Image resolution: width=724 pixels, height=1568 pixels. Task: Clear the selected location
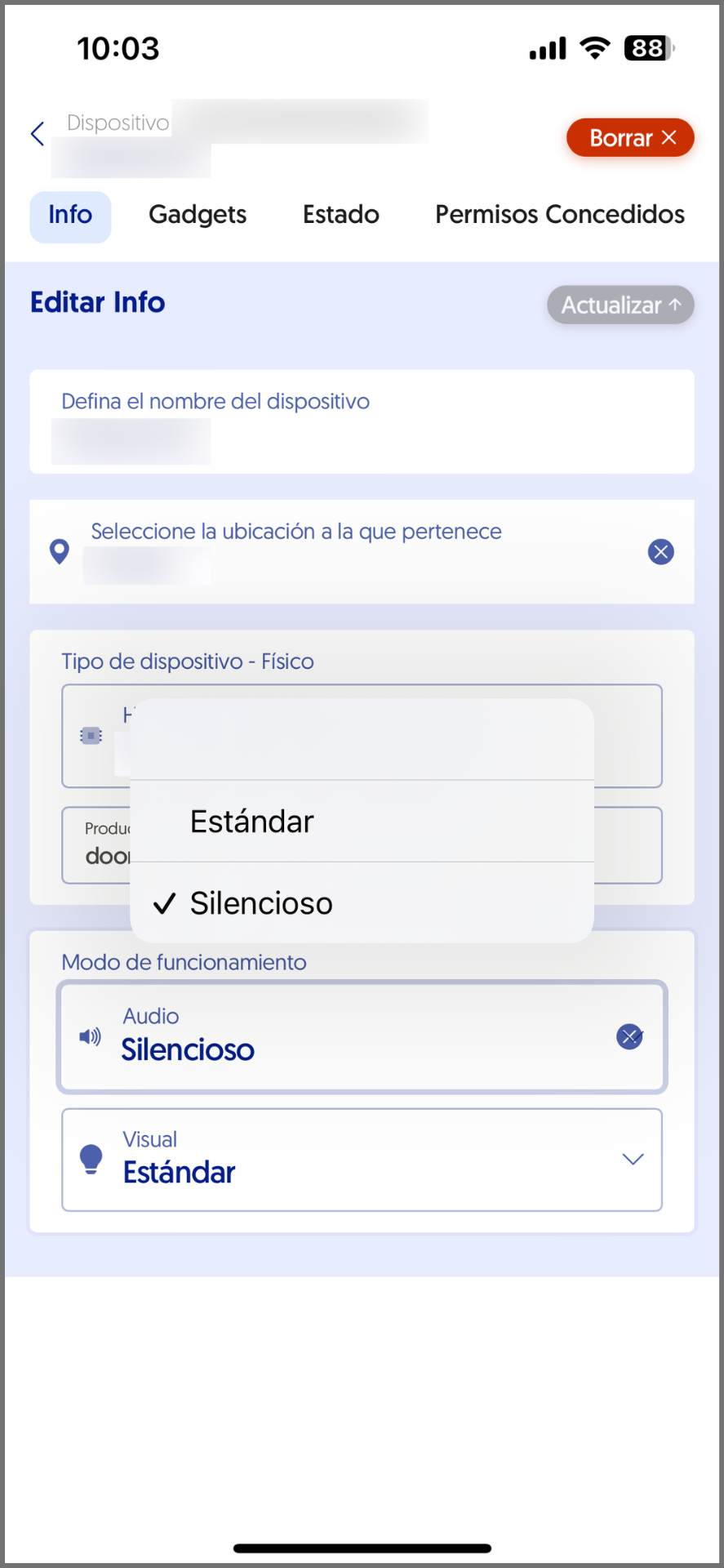pos(660,552)
